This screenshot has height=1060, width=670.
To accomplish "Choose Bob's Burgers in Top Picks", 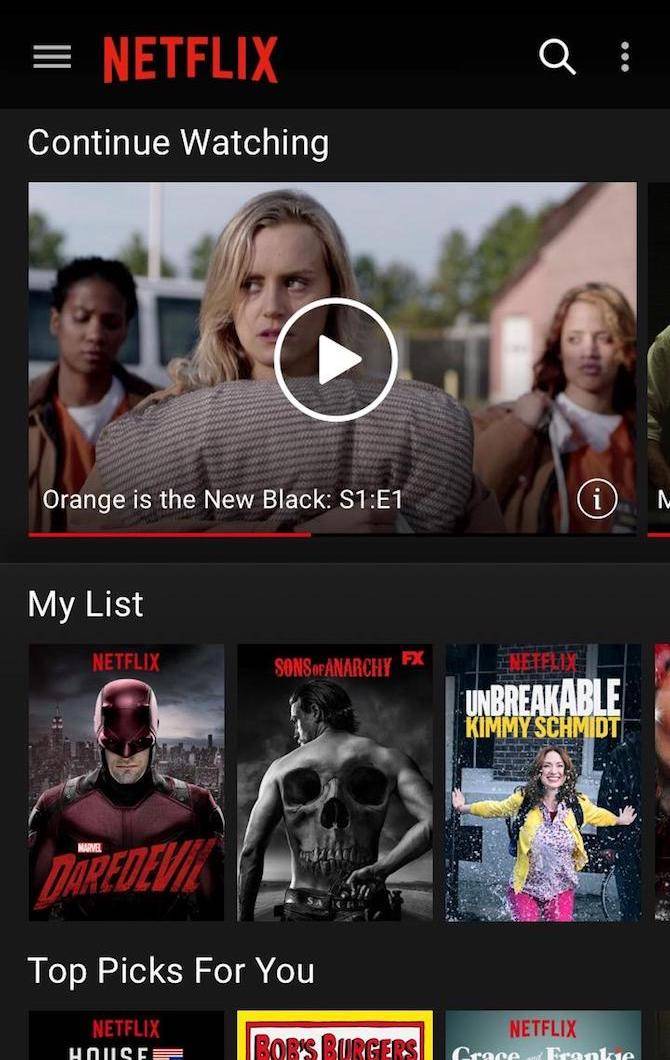I will (x=335, y=1036).
